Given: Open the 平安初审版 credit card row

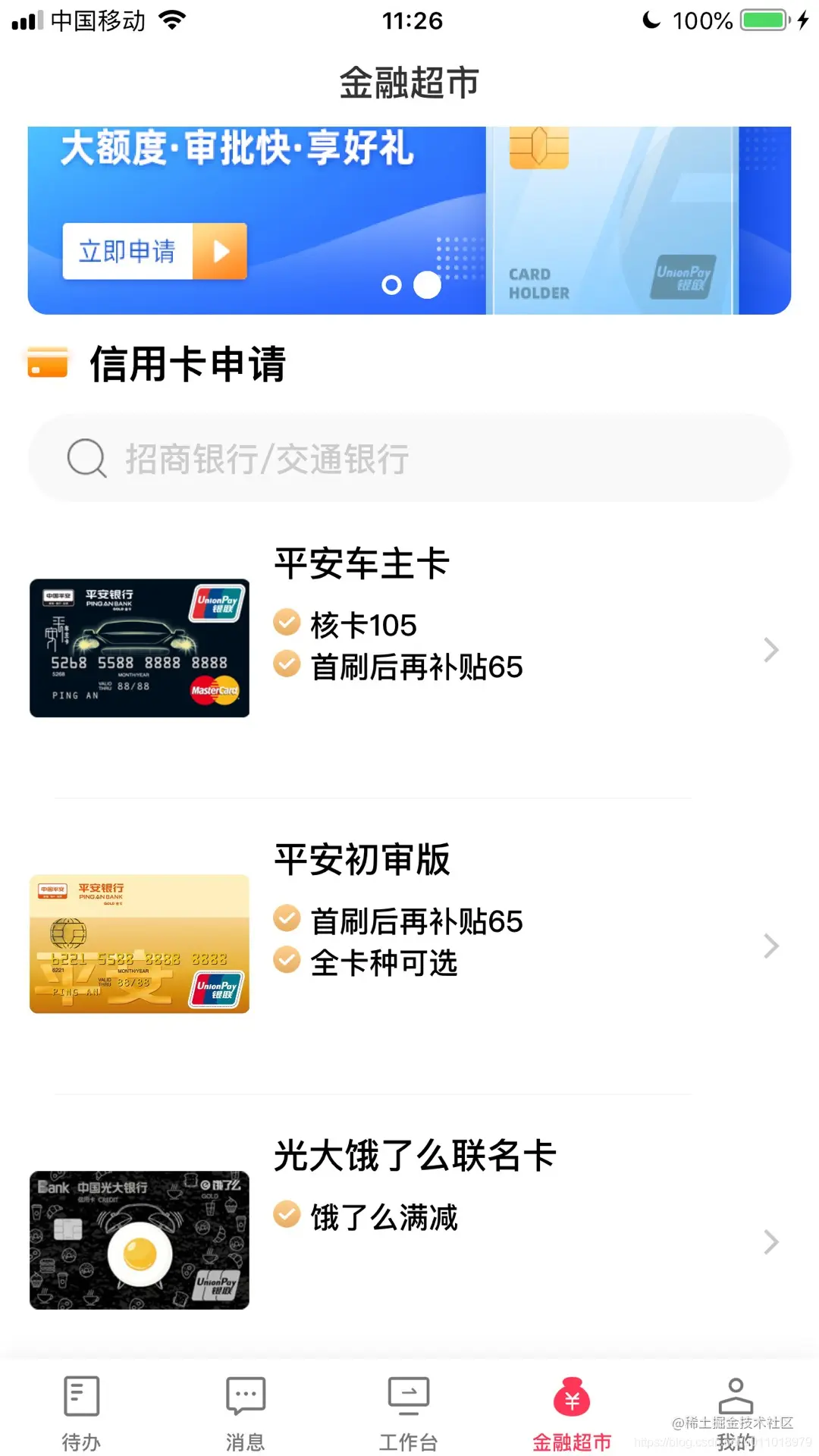Looking at the screenshot, I should [x=409, y=945].
